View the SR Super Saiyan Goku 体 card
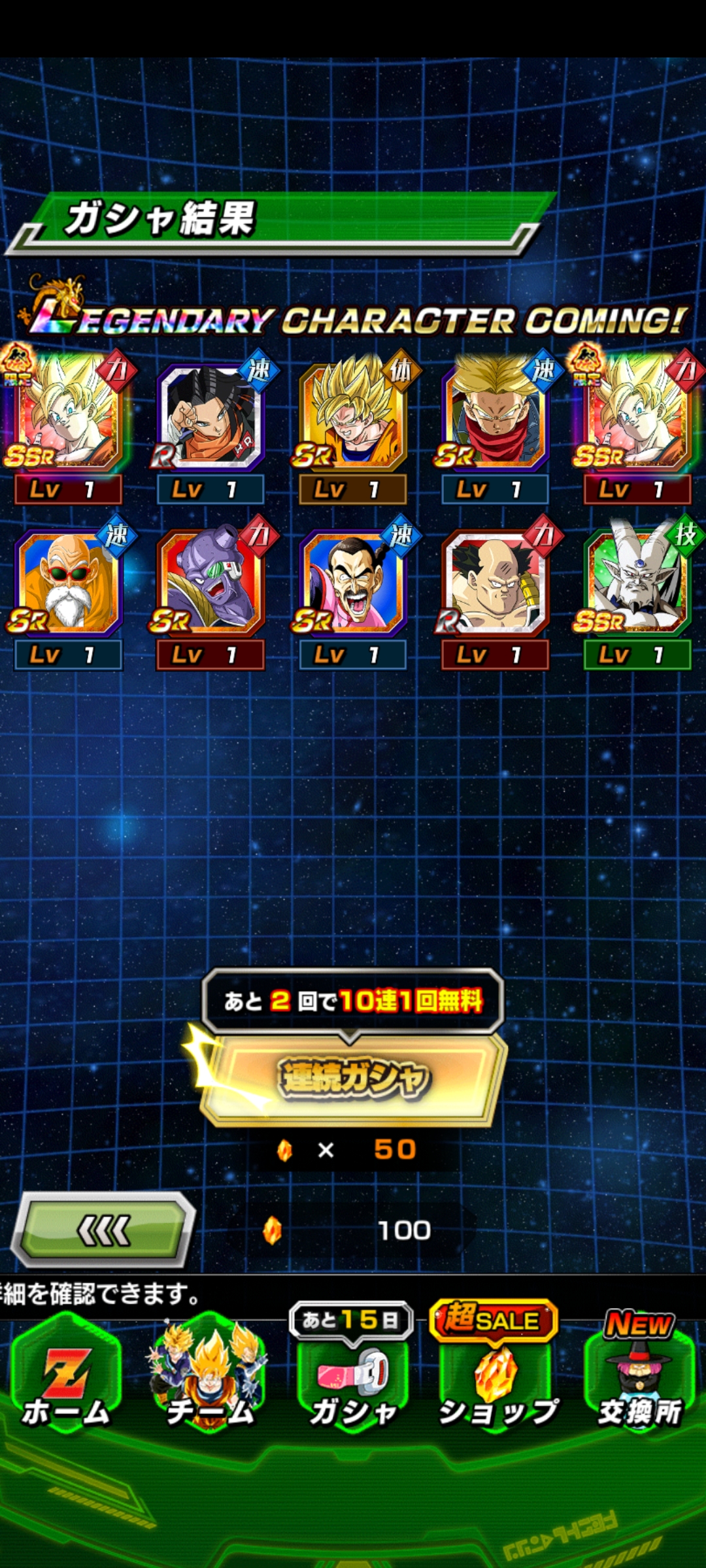706x1568 pixels. click(353, 418)
